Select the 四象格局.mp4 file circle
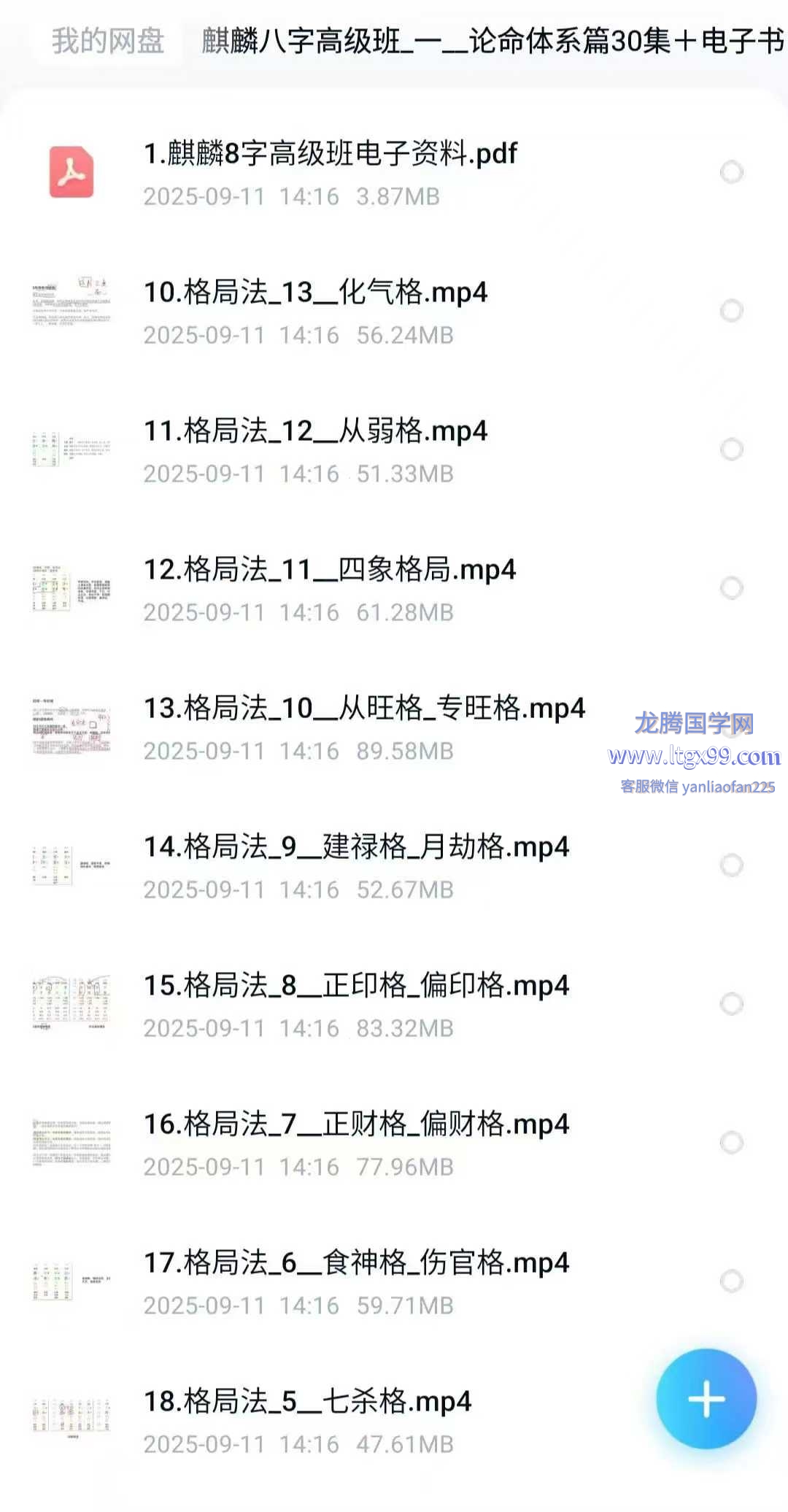The image size is (788, 1512). 731,588
